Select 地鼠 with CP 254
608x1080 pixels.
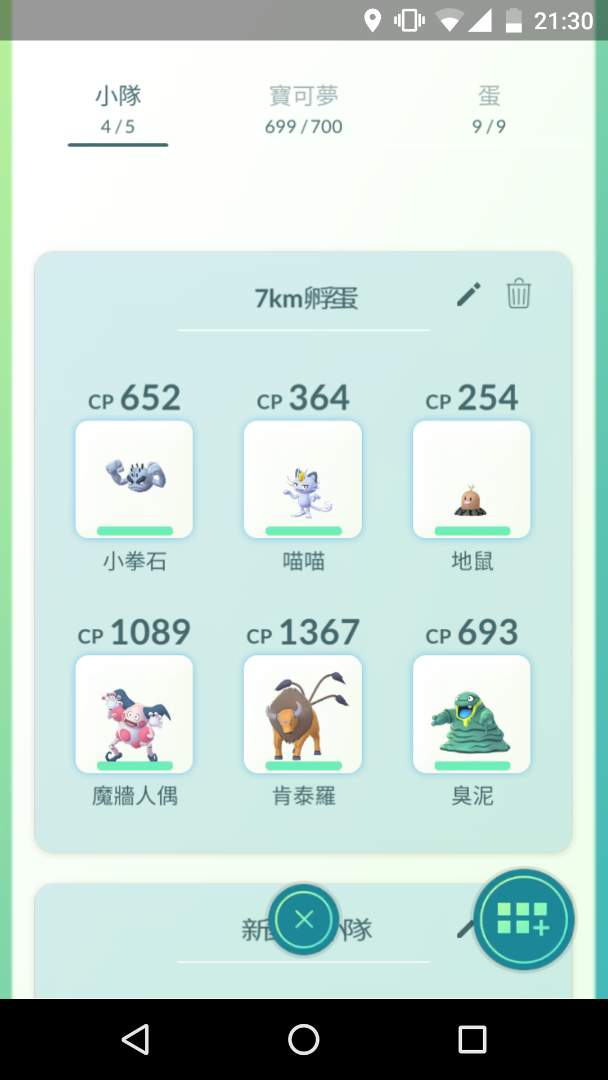tap(471, 479)
